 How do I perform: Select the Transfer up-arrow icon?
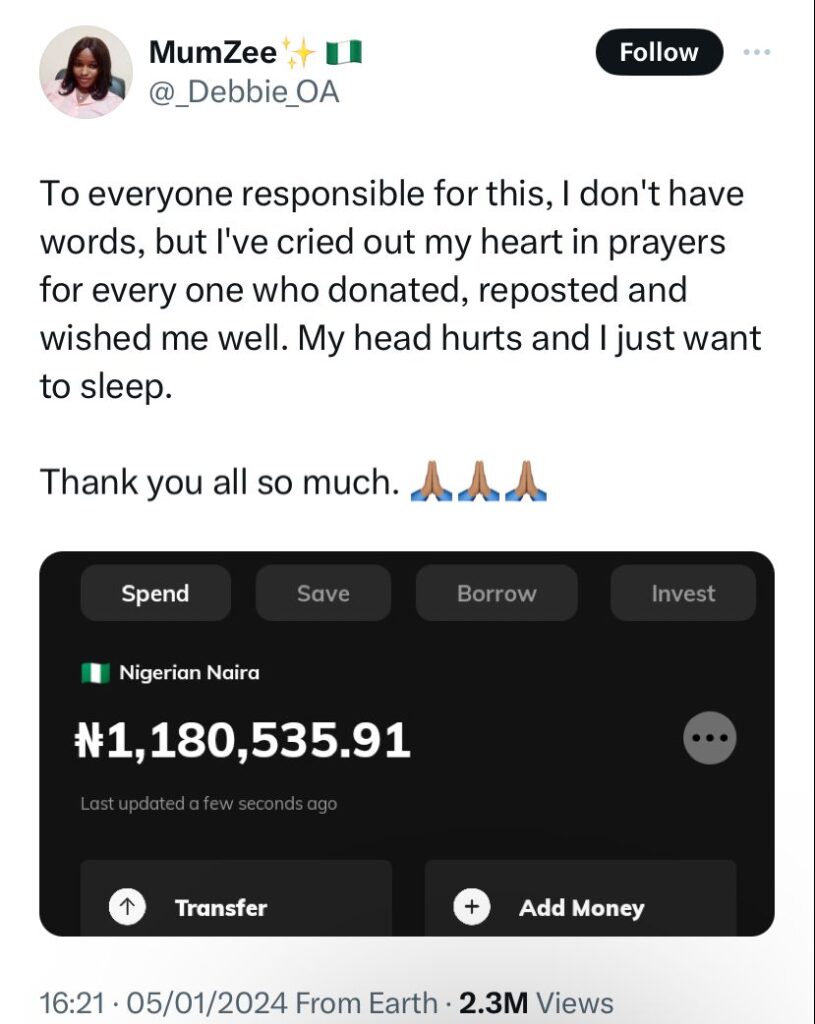pos(127,908)
